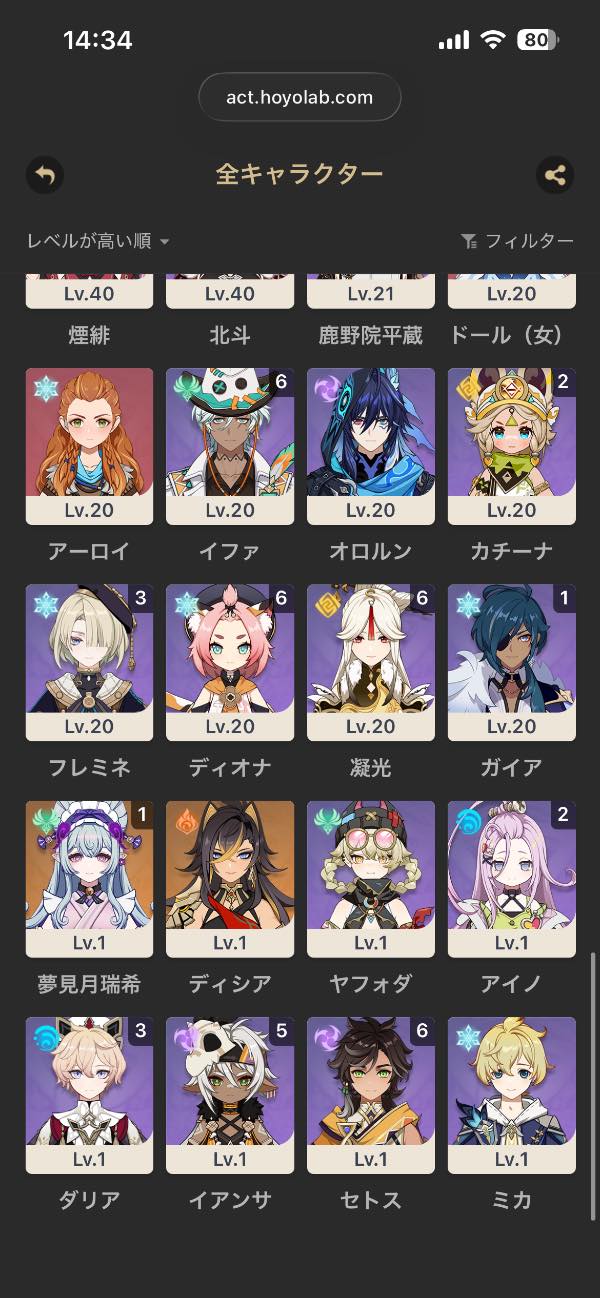Screen dimensions: 600x1298
Task: Open the レベルが高い順 sort dropdown
Action: [x=98, y=241]
